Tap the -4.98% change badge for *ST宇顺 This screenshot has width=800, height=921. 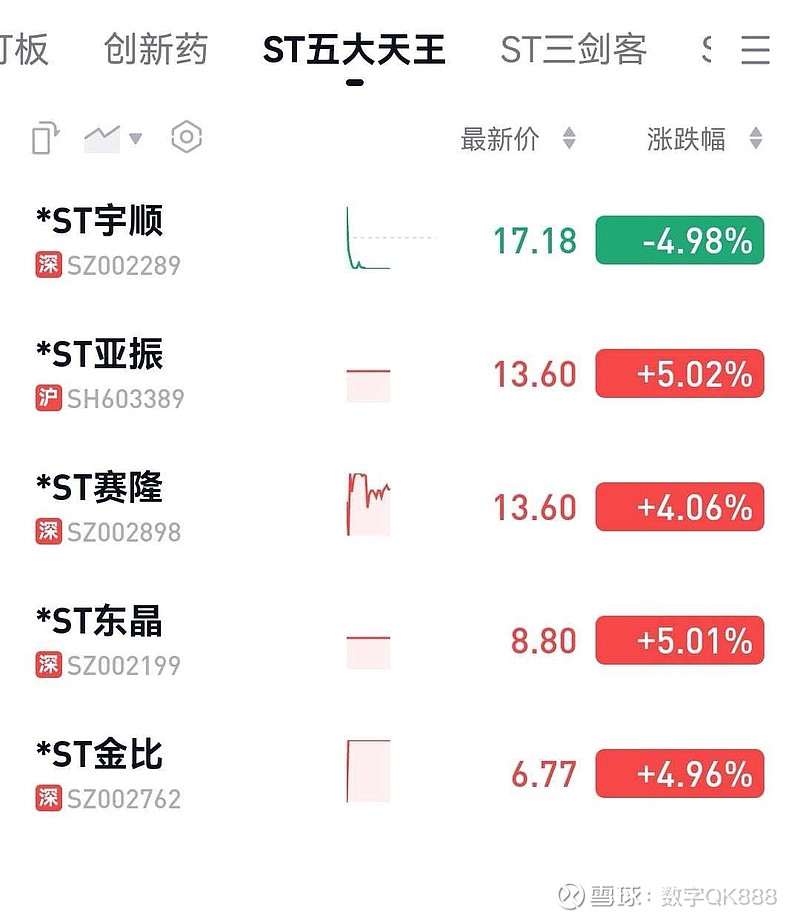679,240
